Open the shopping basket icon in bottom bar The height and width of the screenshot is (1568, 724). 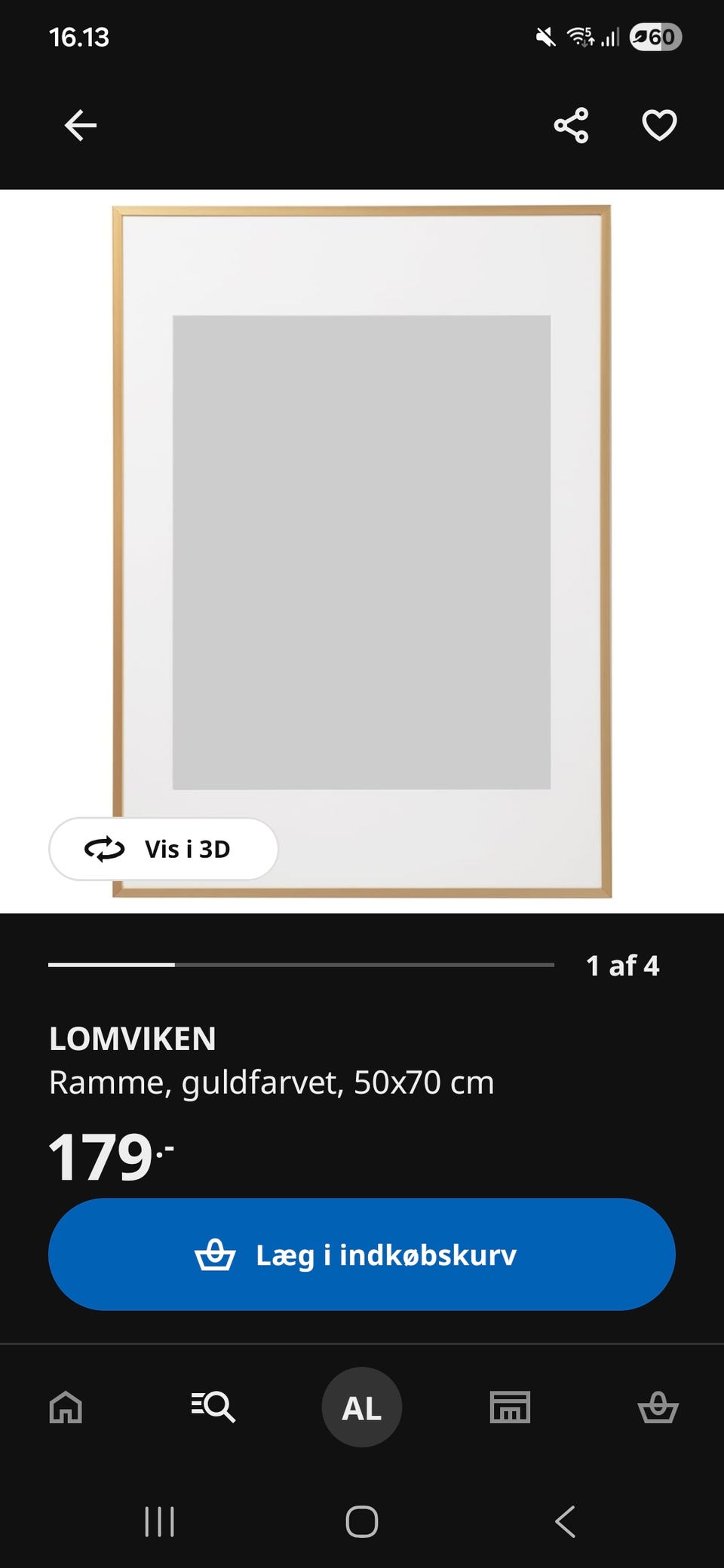click(x=657, y=1407)
